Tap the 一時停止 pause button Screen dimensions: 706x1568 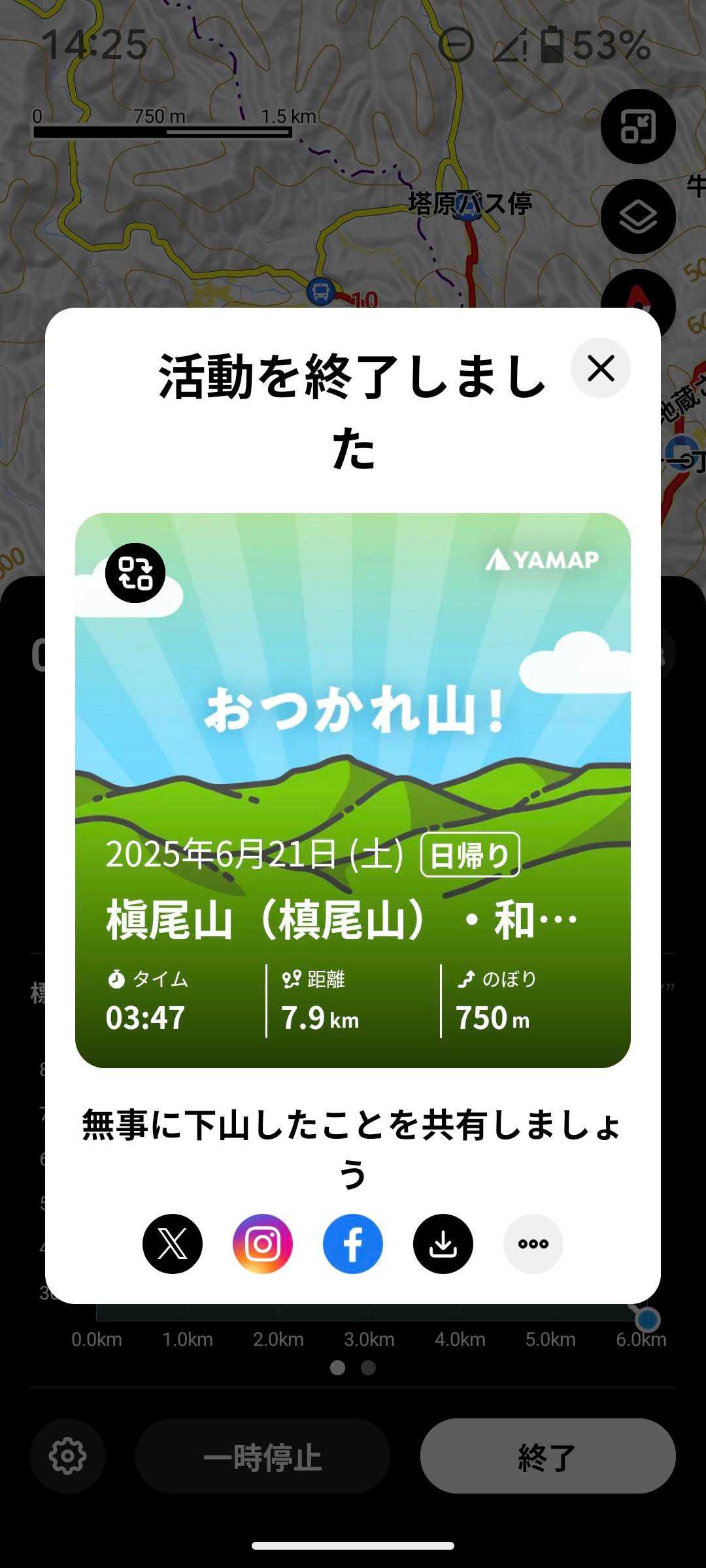pos(263,1456)
